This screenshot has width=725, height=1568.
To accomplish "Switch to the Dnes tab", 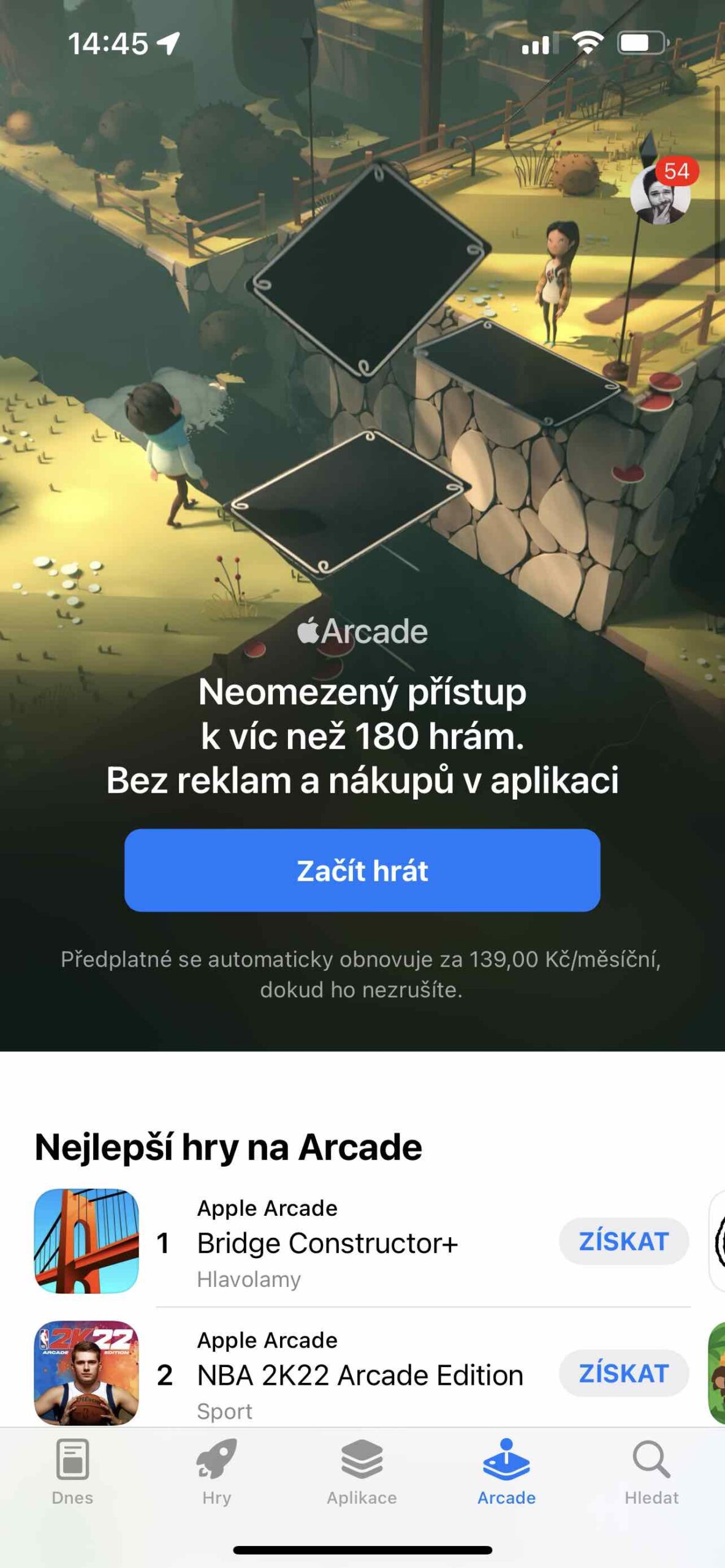I will click(72, 1470).
